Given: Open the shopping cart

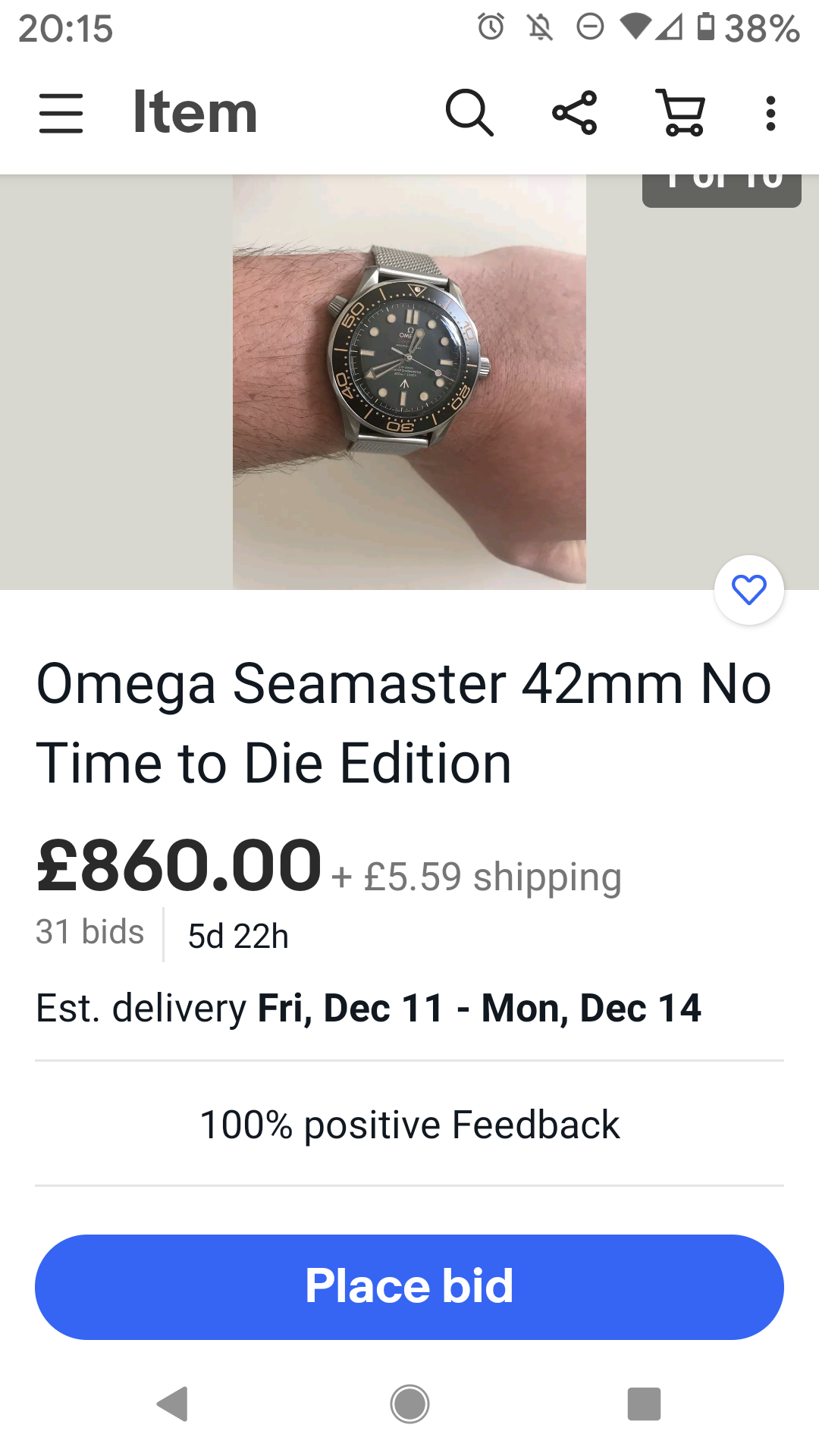Looking at the screenshot, I should click(x=681, y=114).
